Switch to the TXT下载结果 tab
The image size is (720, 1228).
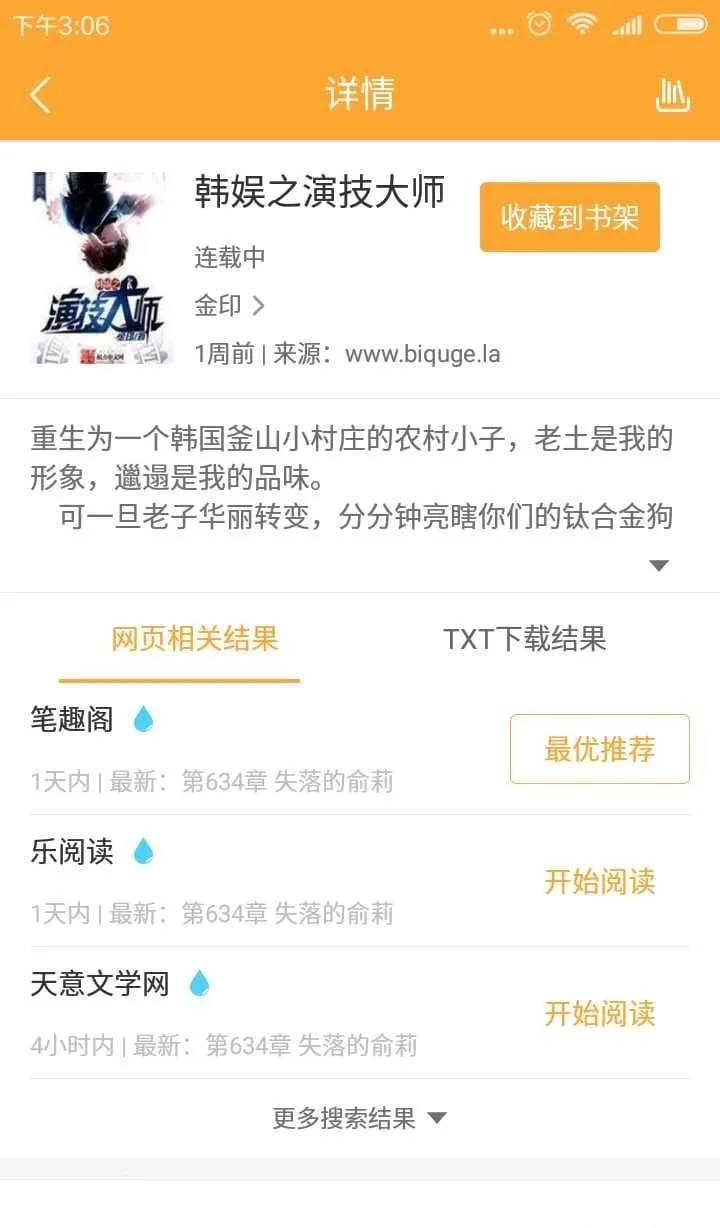(x=527, y=641)
